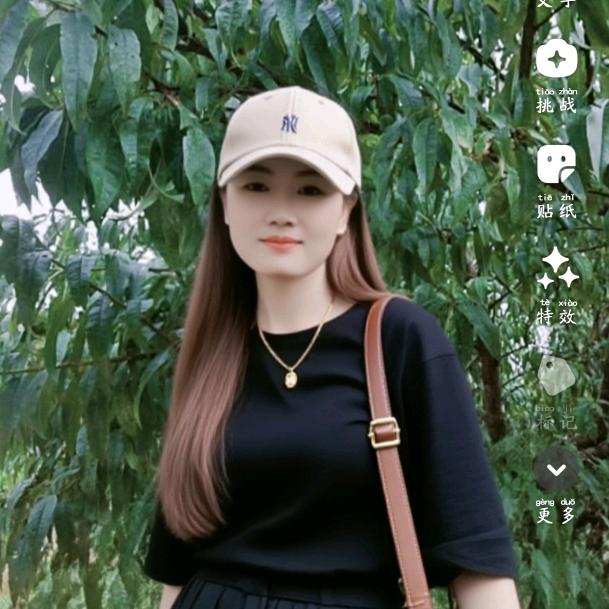Viewport: 609px width, 609px height.
Task: Add a sticker with 贴纸
Action: coord(556,165)
